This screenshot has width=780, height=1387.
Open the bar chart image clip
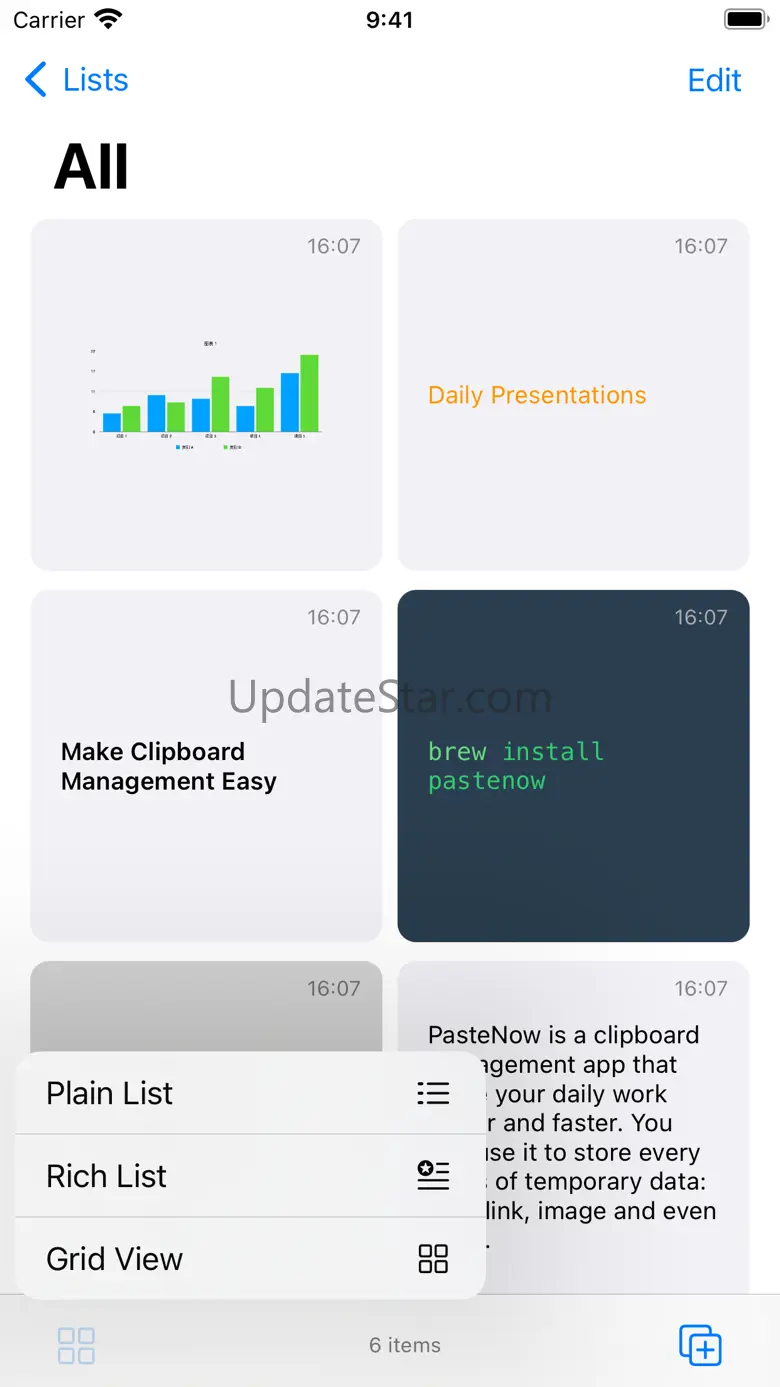206,395
